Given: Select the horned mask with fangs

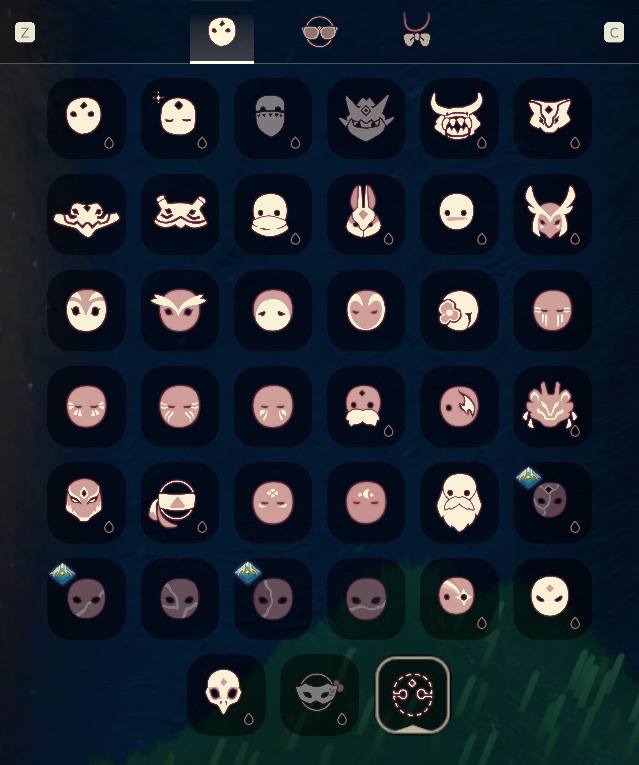Looking at the screenshot, I should point(458,118).
